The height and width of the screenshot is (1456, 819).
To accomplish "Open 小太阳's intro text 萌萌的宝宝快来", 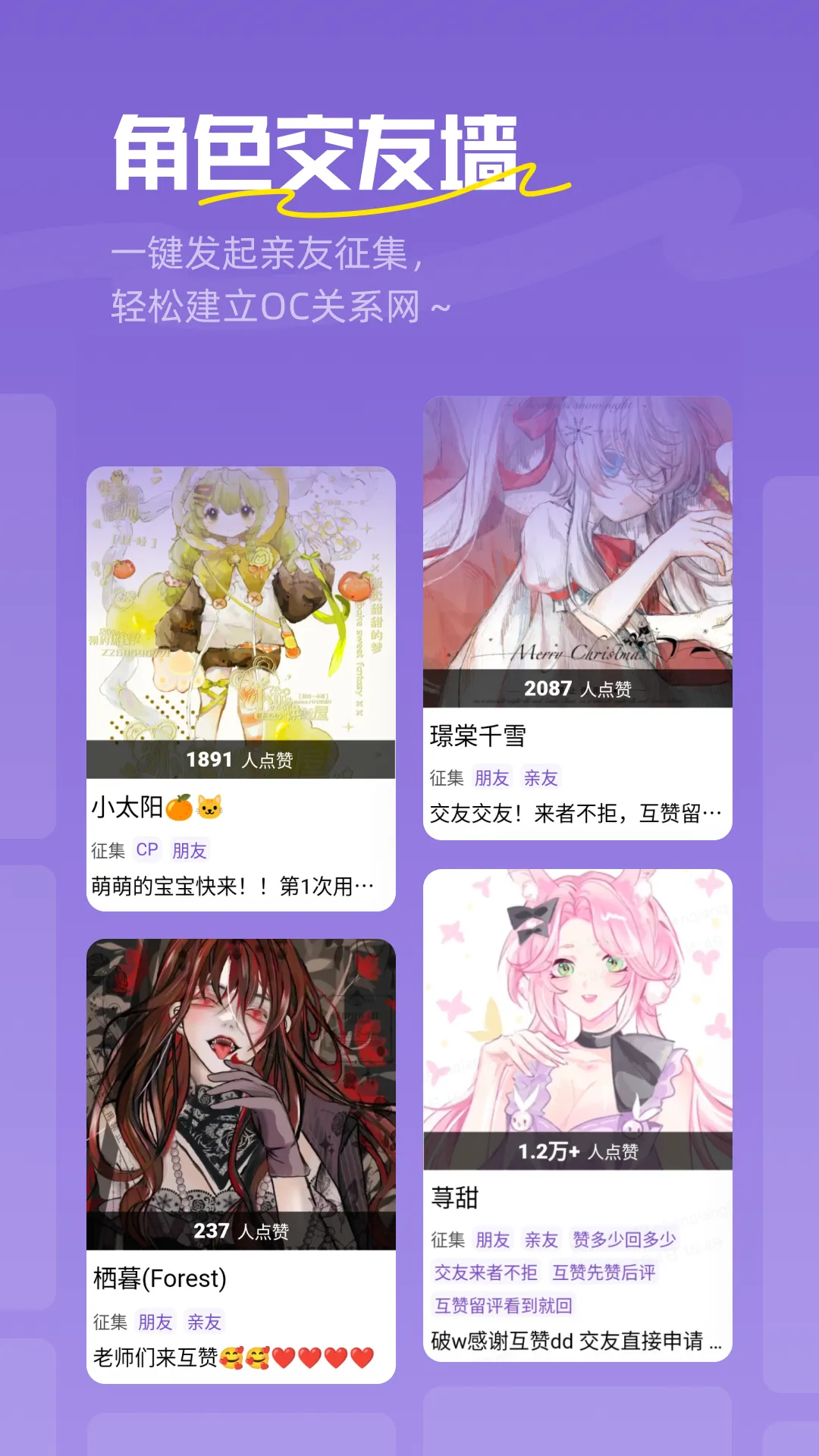I will 235,886.
